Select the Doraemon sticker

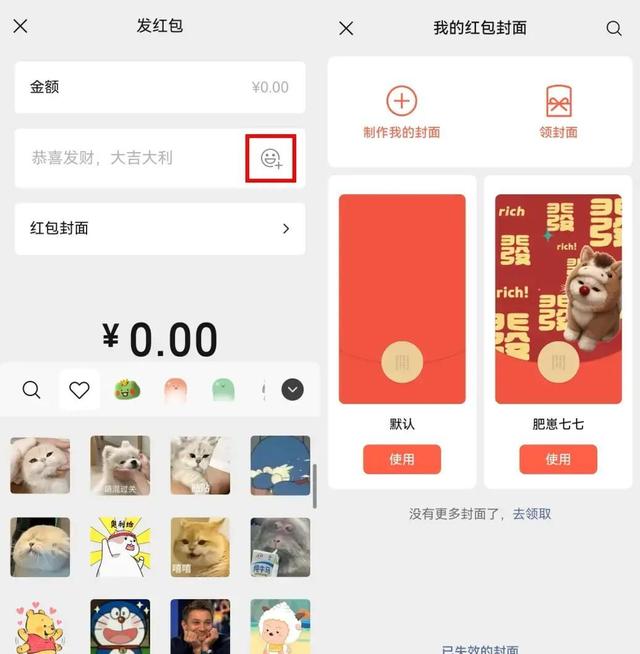120,626
